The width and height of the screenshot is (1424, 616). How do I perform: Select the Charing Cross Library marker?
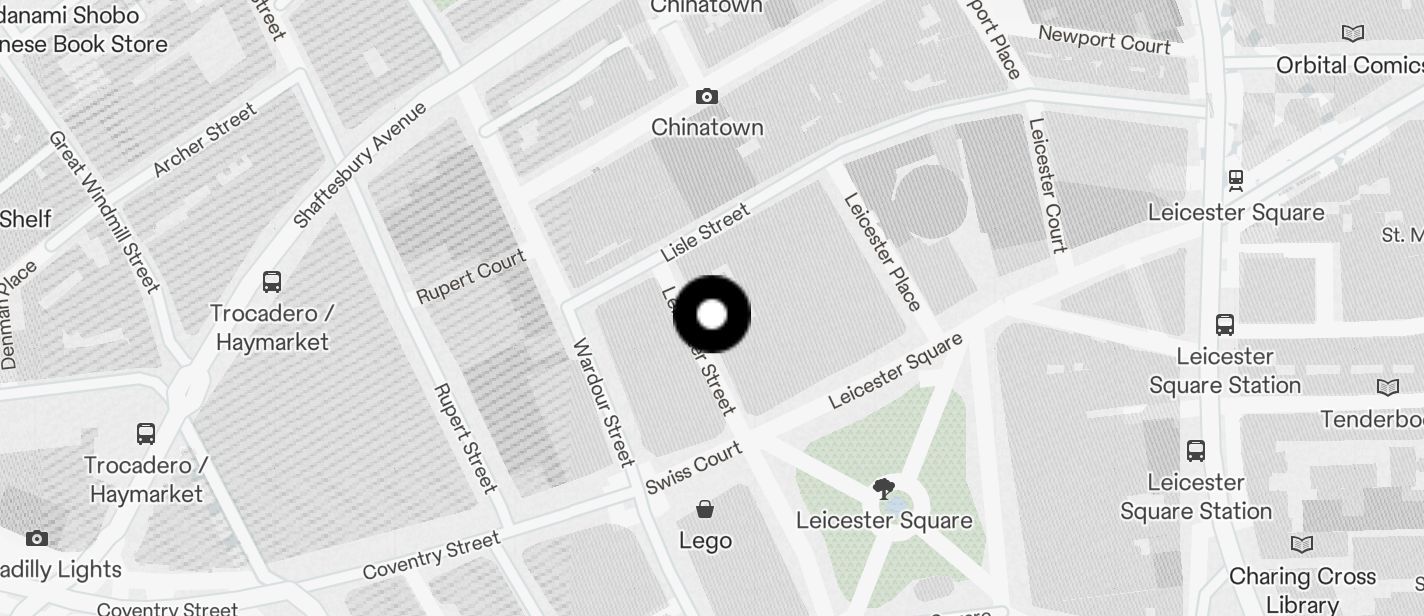pos(1301,545)
